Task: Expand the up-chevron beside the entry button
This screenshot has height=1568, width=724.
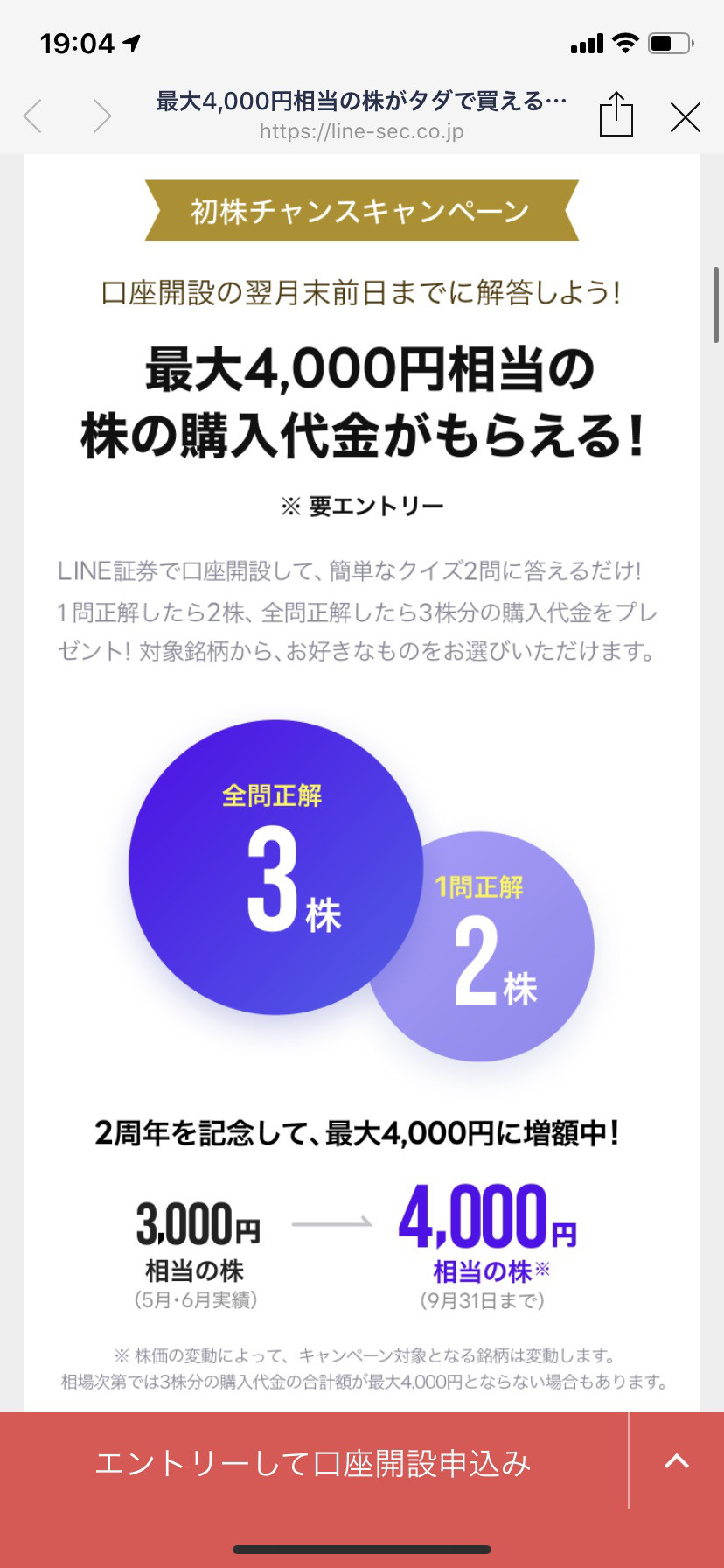Action: pos(676,1460)
